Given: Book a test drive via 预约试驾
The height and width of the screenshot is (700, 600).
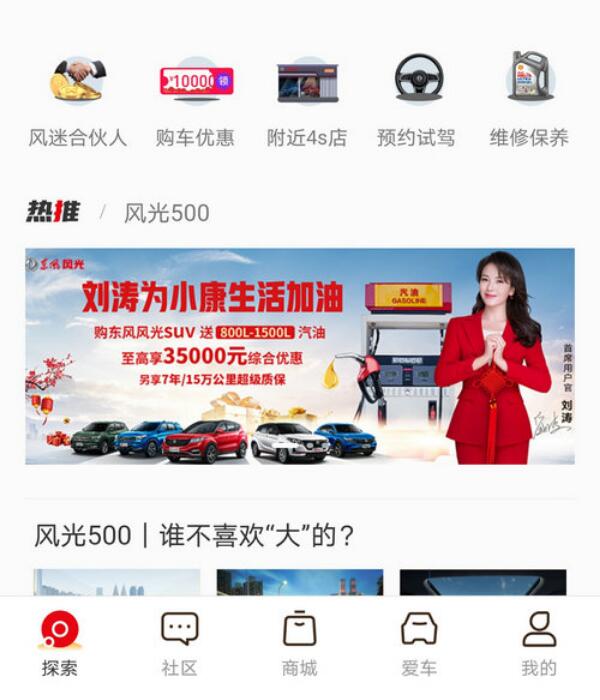Looking at the screenshot, I should [x=417, y=100].
